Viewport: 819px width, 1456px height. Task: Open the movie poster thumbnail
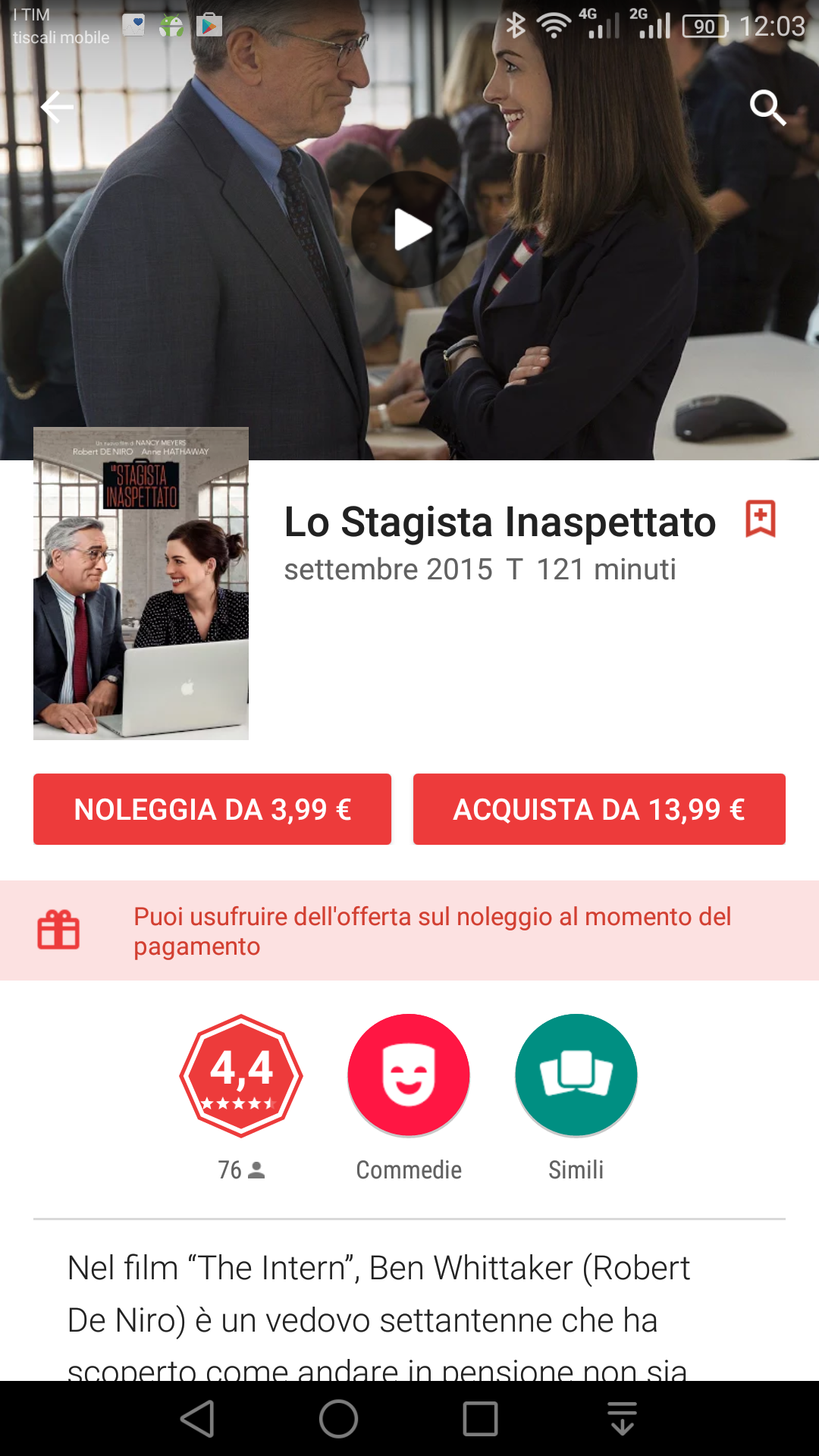tap(141, 584)
